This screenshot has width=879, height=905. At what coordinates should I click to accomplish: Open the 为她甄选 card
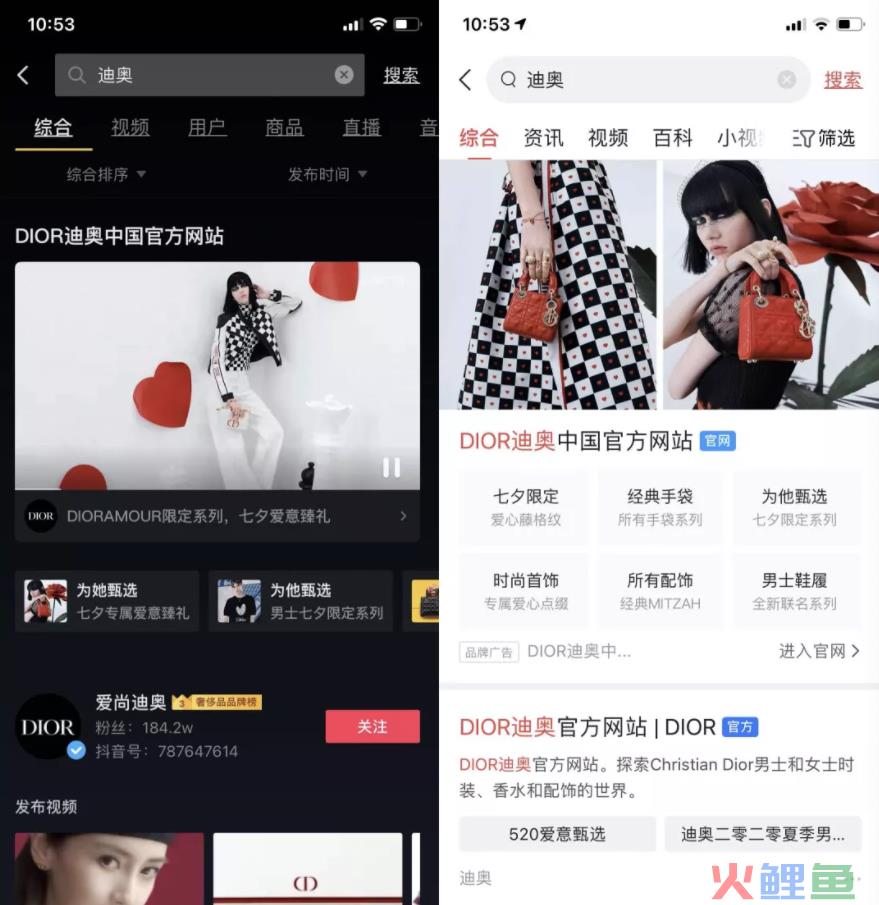point(106,601)
